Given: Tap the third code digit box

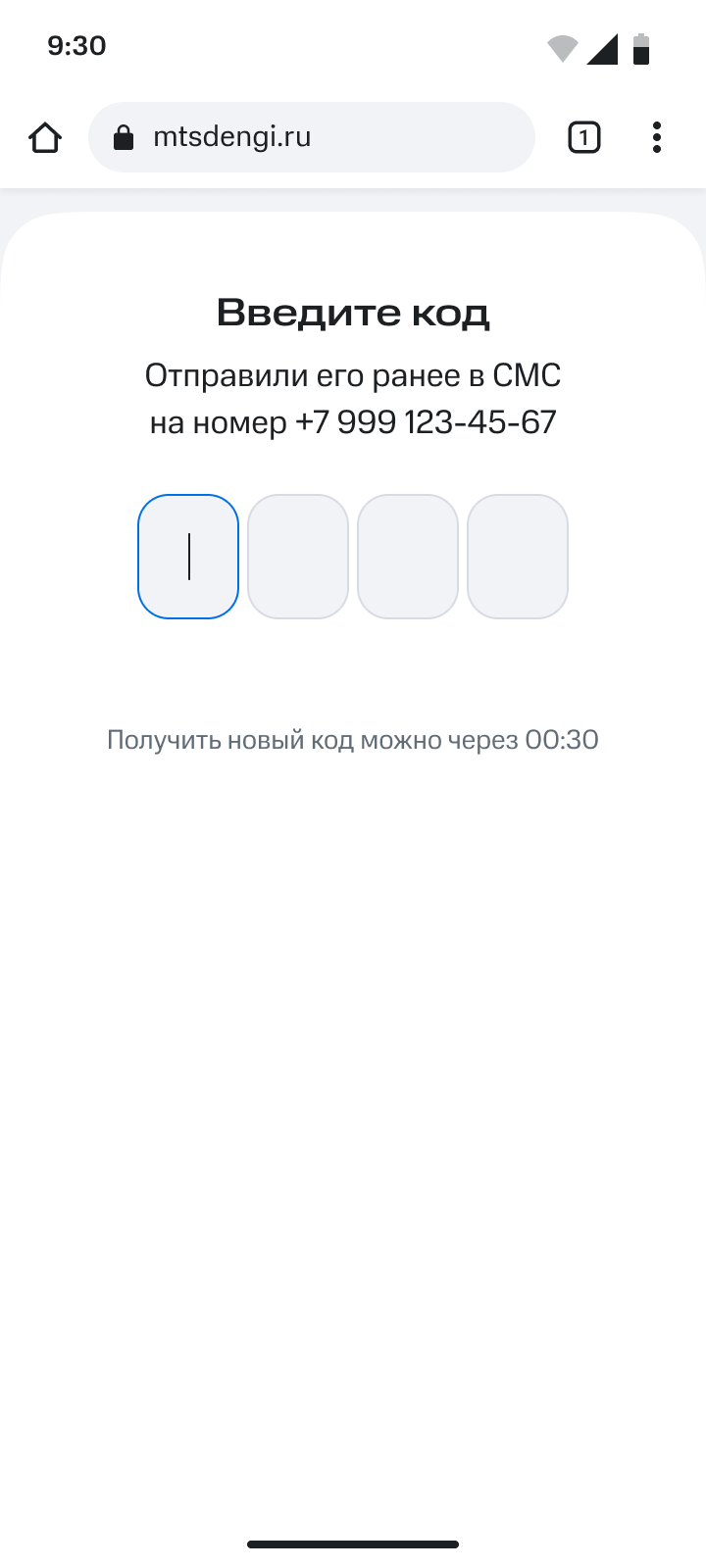Looking at the screenshot, I should pyautogui.click(x=408, y=557).
